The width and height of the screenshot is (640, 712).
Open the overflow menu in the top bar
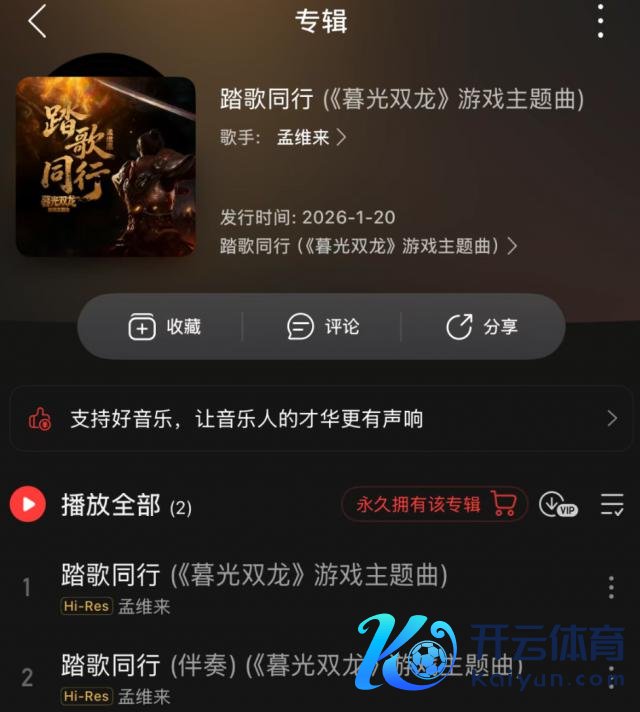coord(600,21)
